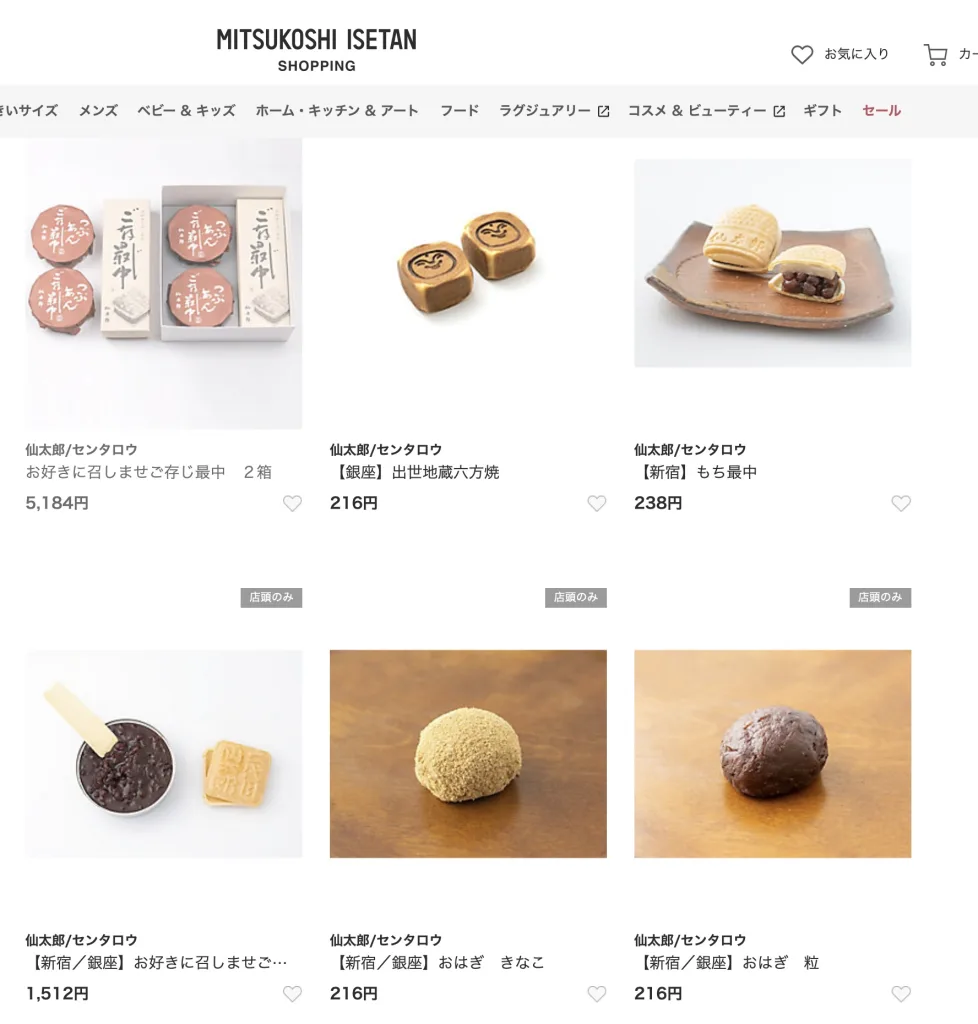The width and height of the screenshot is (978, 1024).
Task: Open the 1,512円 お好きに召しませ product
Action: 163,753
